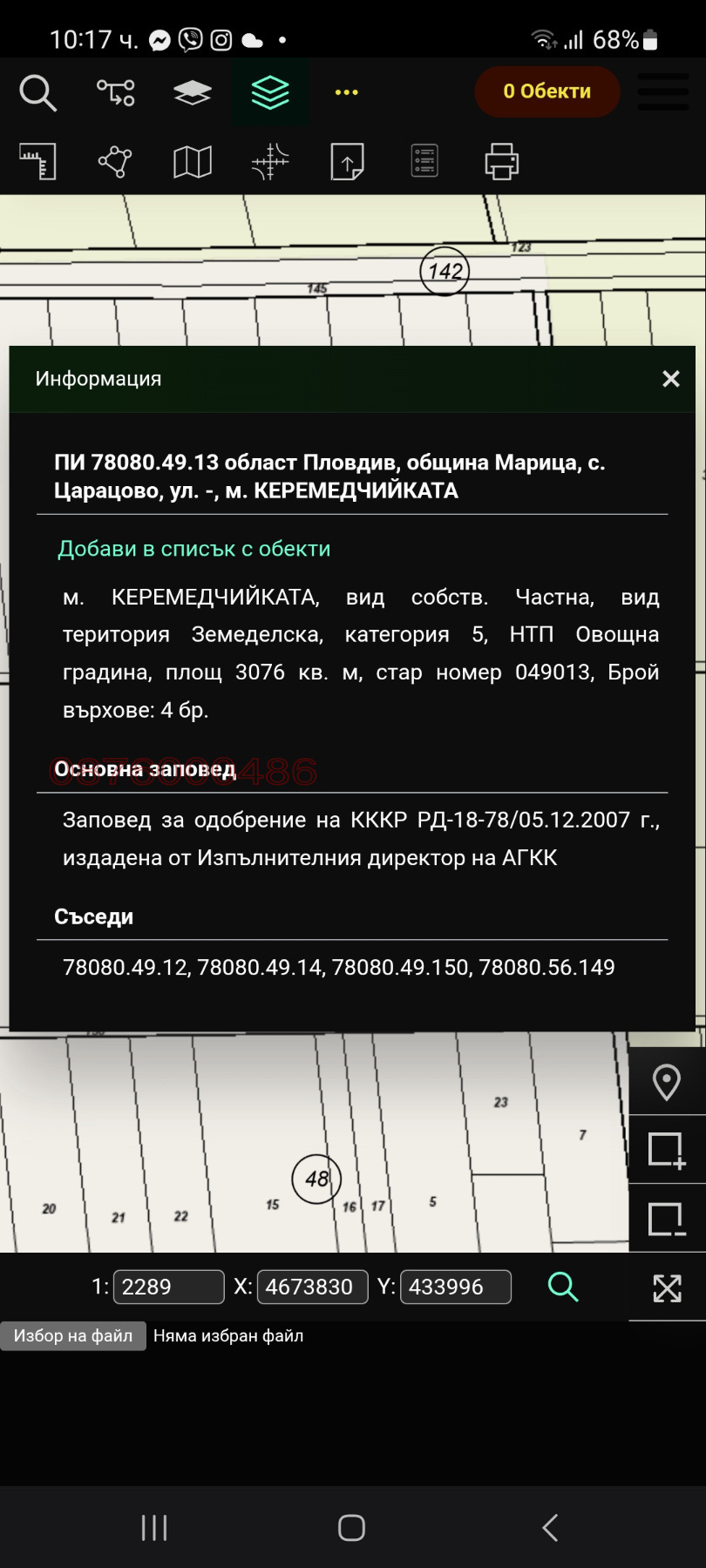Edit the Y coordinate field
Viewport: 706px width, 1568px height.
[455, 1287]
